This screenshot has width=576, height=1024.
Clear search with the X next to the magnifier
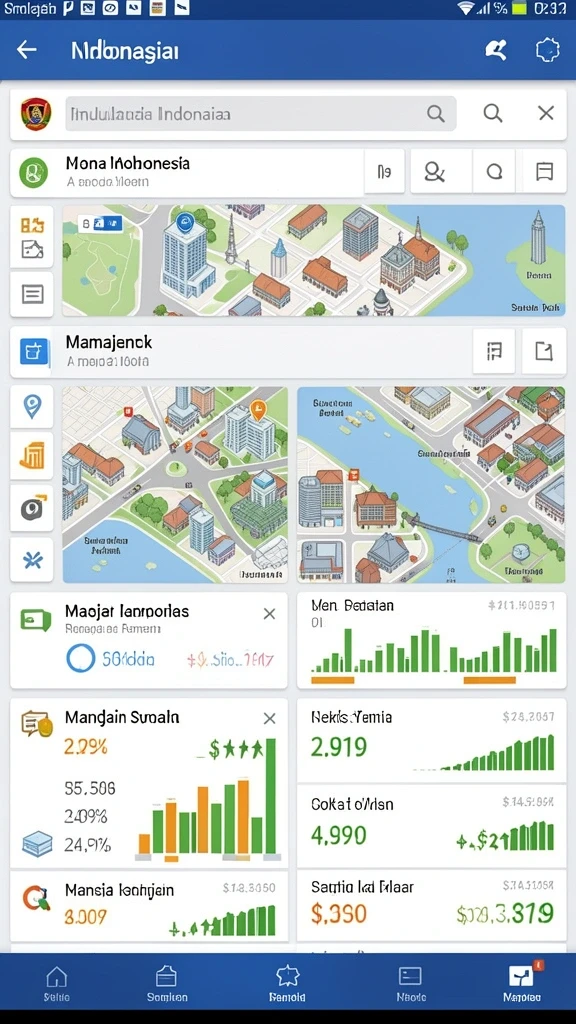pyautogui.click(x=546, y=114)
